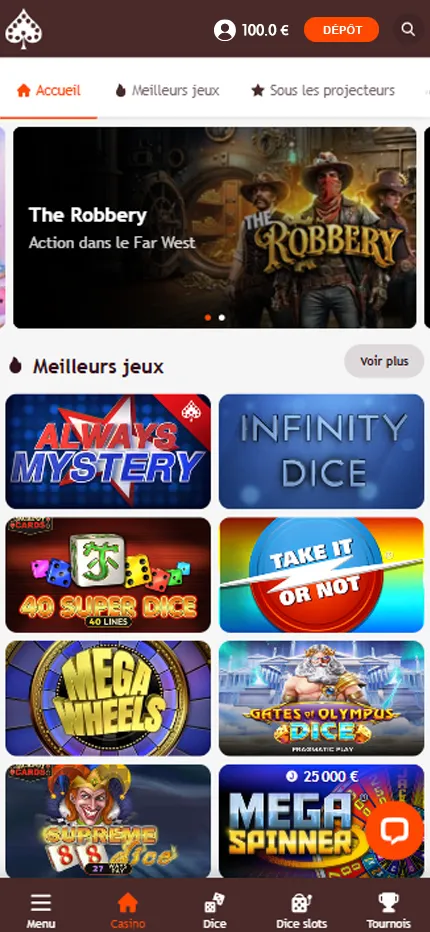This screenshot has height=932, width=430.
Task: Open the Infinity Dice game
Action: pos(322,451)
